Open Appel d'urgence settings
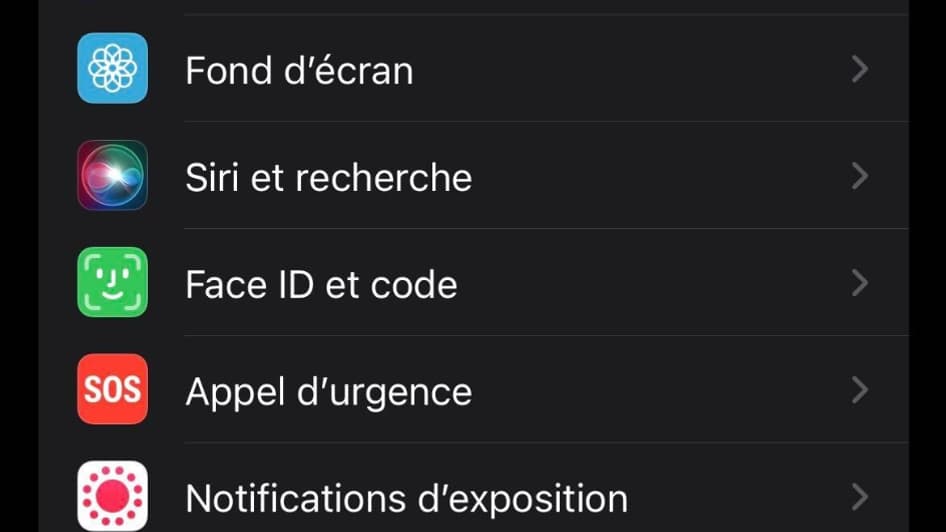This screenshot has height=532, width=946. [x=328, y=390]
